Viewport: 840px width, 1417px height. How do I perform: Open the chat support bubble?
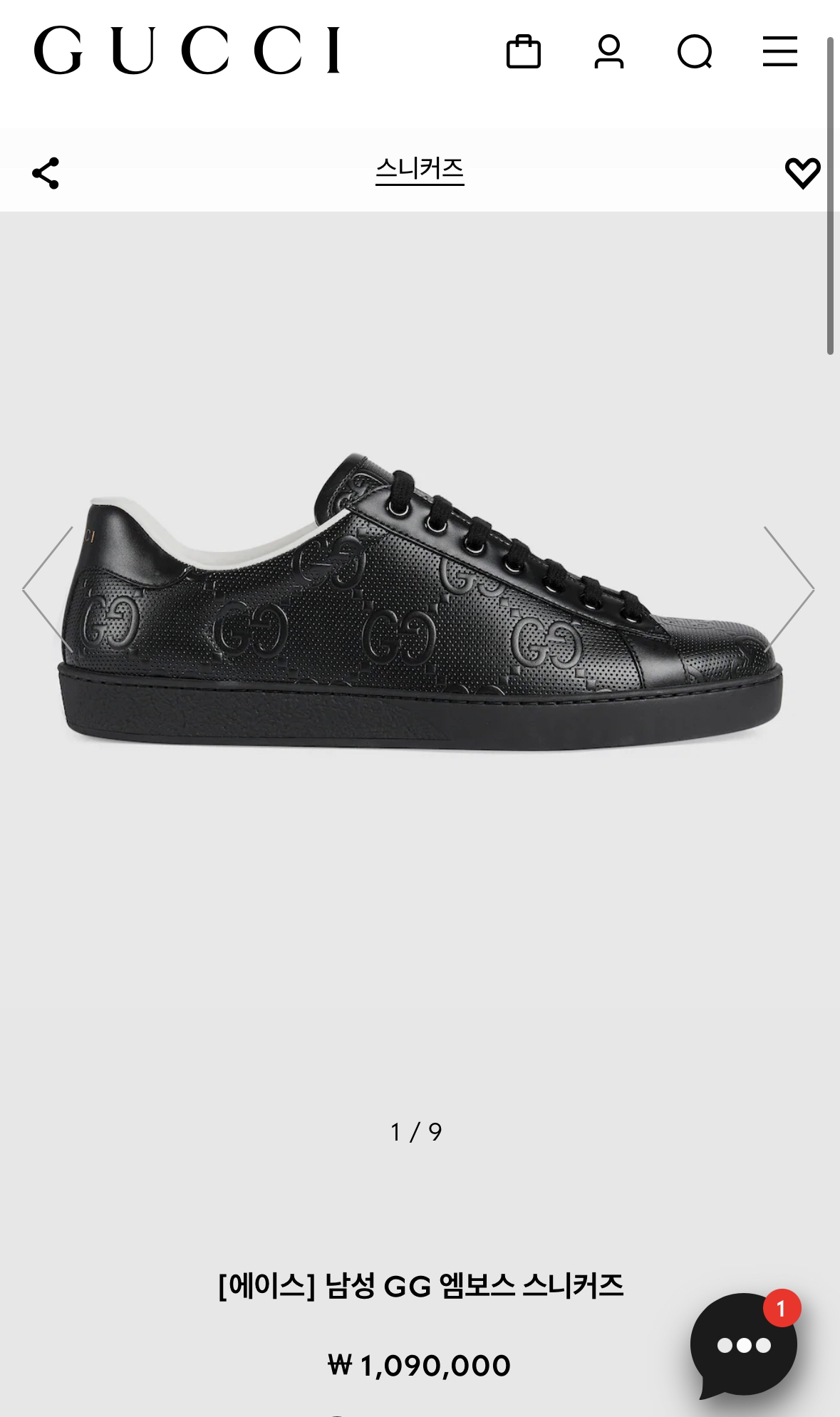[744, 1345]
